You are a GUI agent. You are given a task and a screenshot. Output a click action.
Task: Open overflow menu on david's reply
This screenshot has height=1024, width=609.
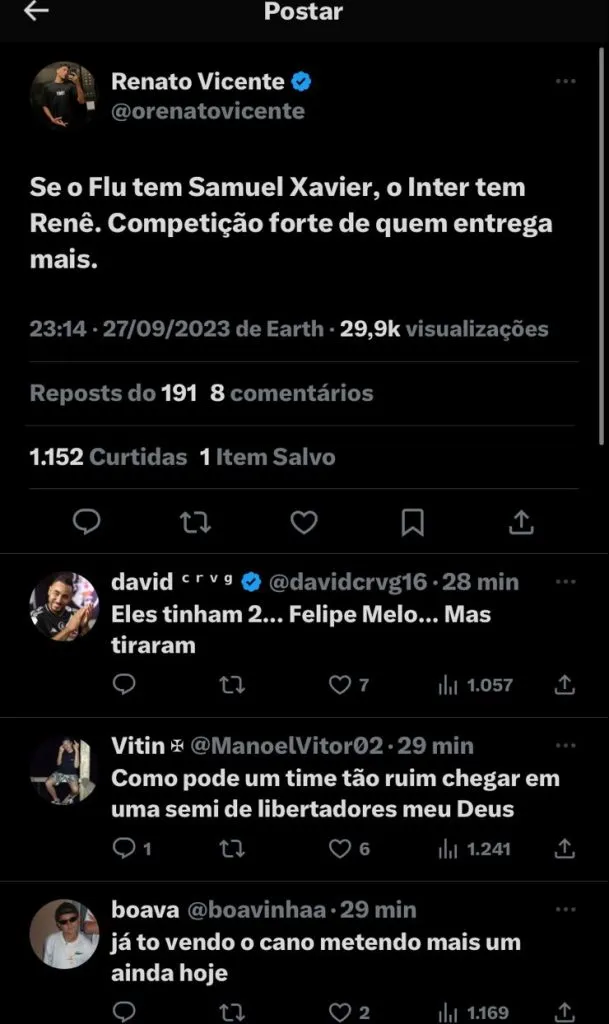[565, 581]
